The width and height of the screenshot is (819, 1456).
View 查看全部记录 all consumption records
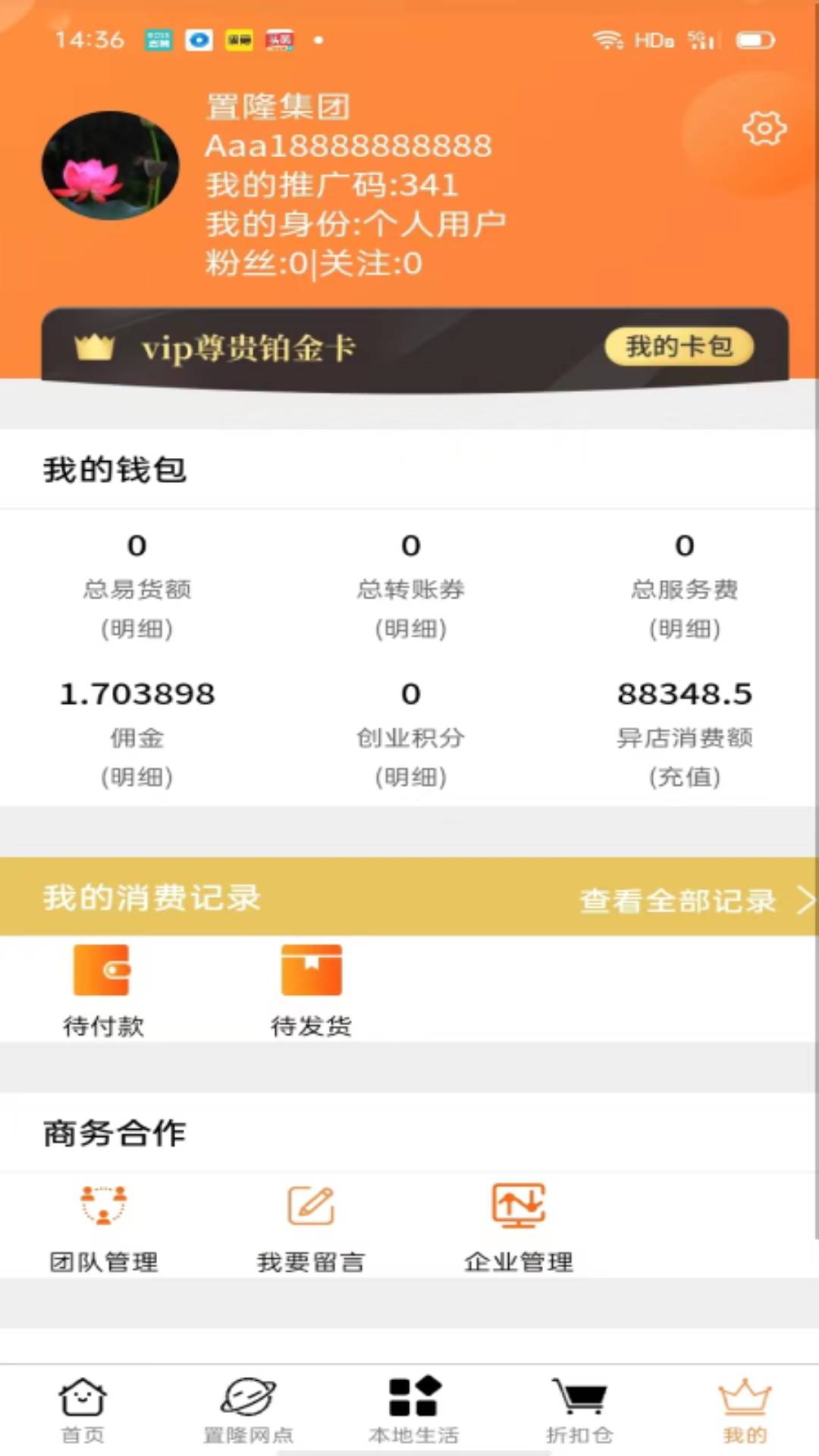click(677, 899)
